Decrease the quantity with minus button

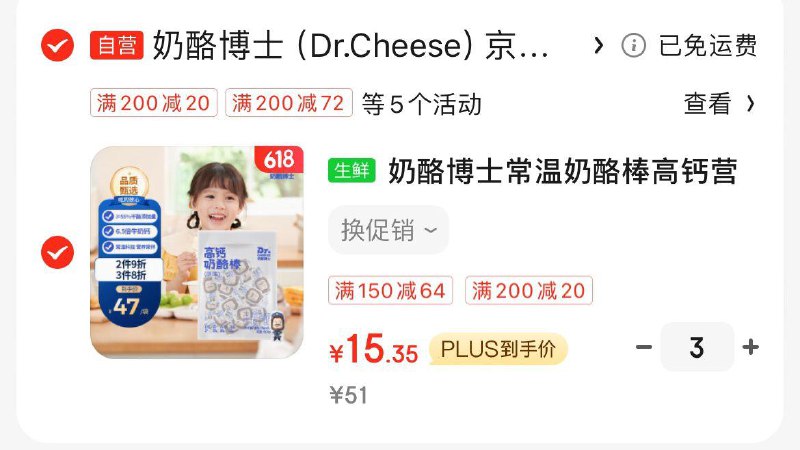pos(644,347)
